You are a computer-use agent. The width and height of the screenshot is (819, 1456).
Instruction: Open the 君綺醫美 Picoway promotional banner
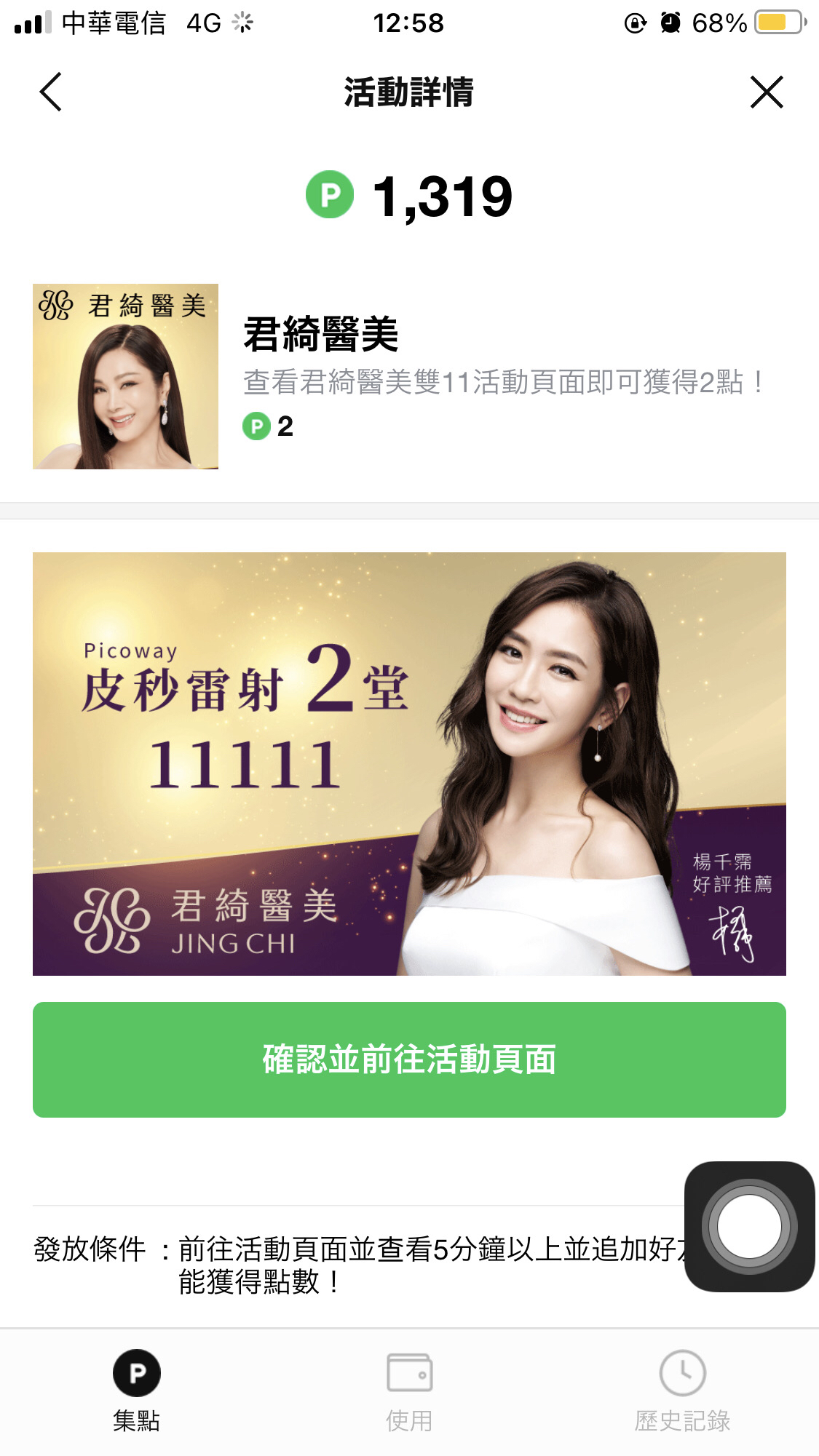pyautogui.click(x=409, y=763)
